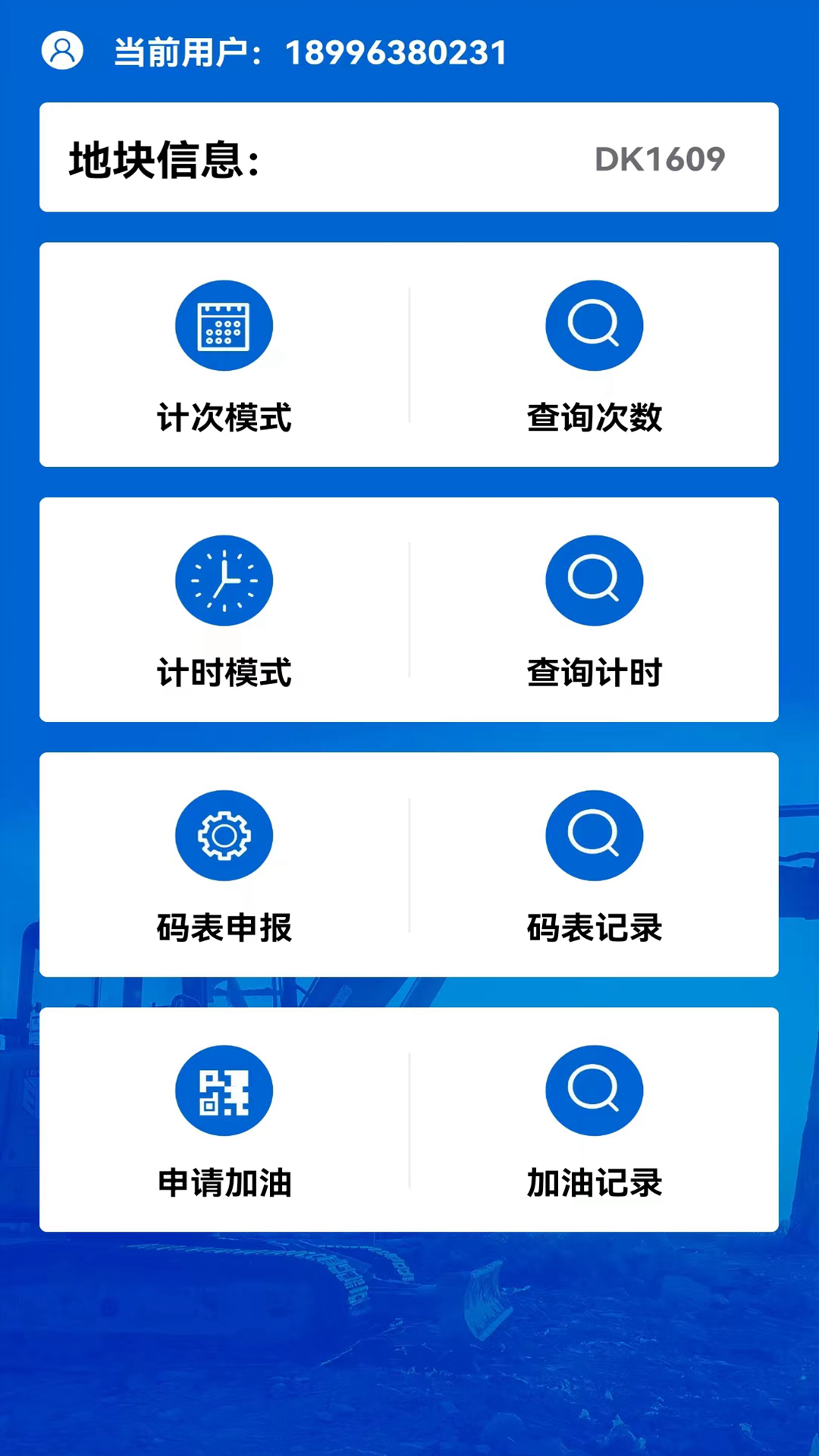819x1456 pixels.
Task: Open the current user profile icon
Action: tap(62, 51)
